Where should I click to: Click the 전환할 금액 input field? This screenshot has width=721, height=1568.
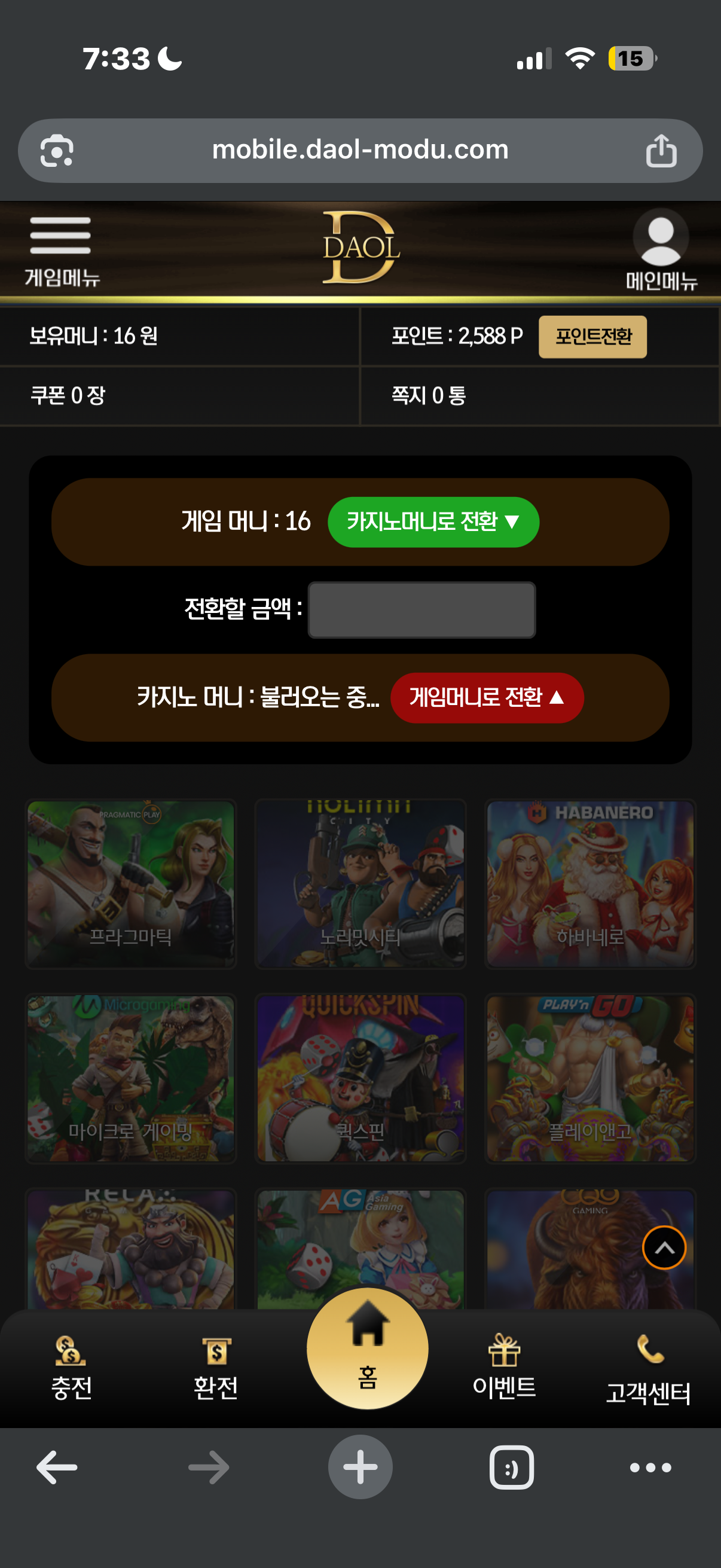pyautogui.click(x=422, y=609)
